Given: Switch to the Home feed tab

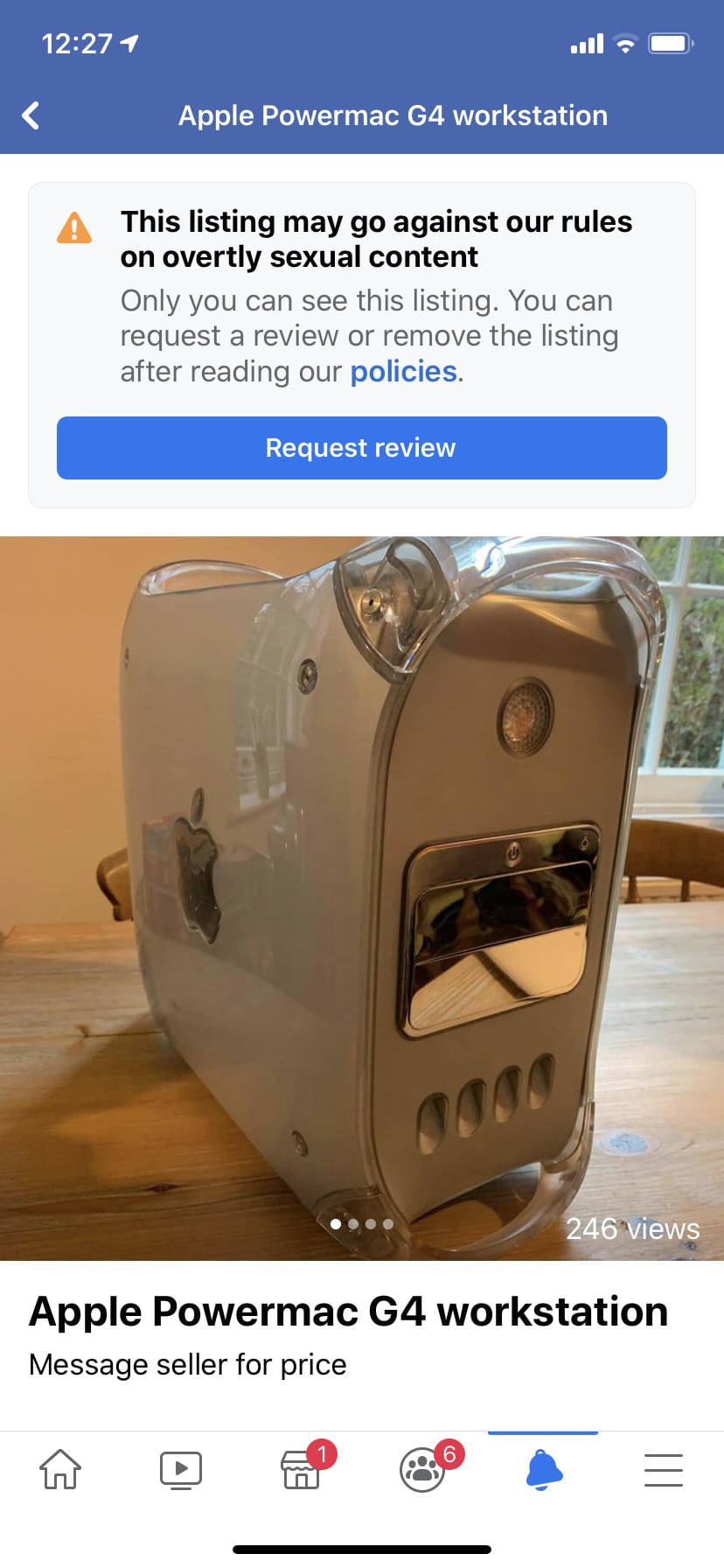Looking at the screenshot, I should click(60, 1469).
